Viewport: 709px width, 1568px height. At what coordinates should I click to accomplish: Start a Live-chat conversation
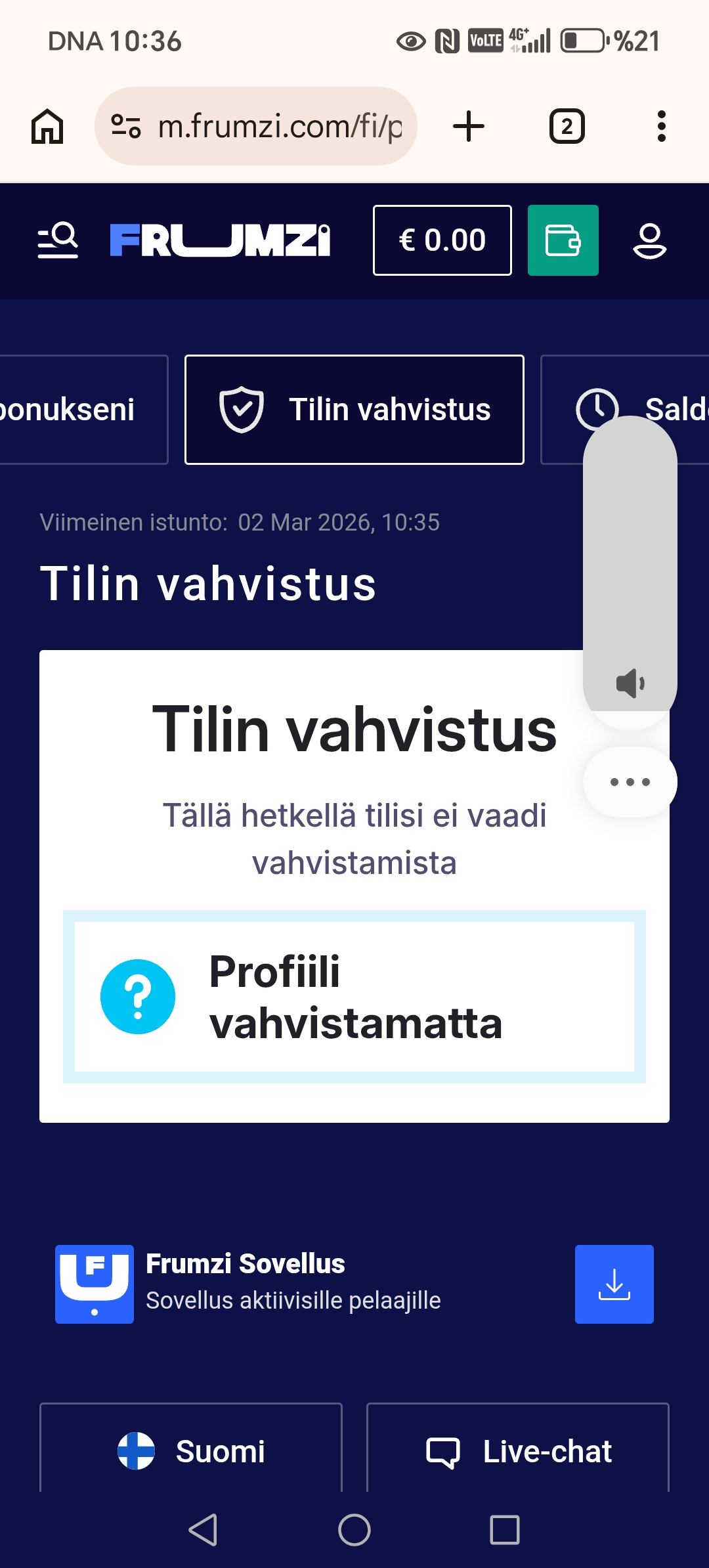tap(518, 1451)
